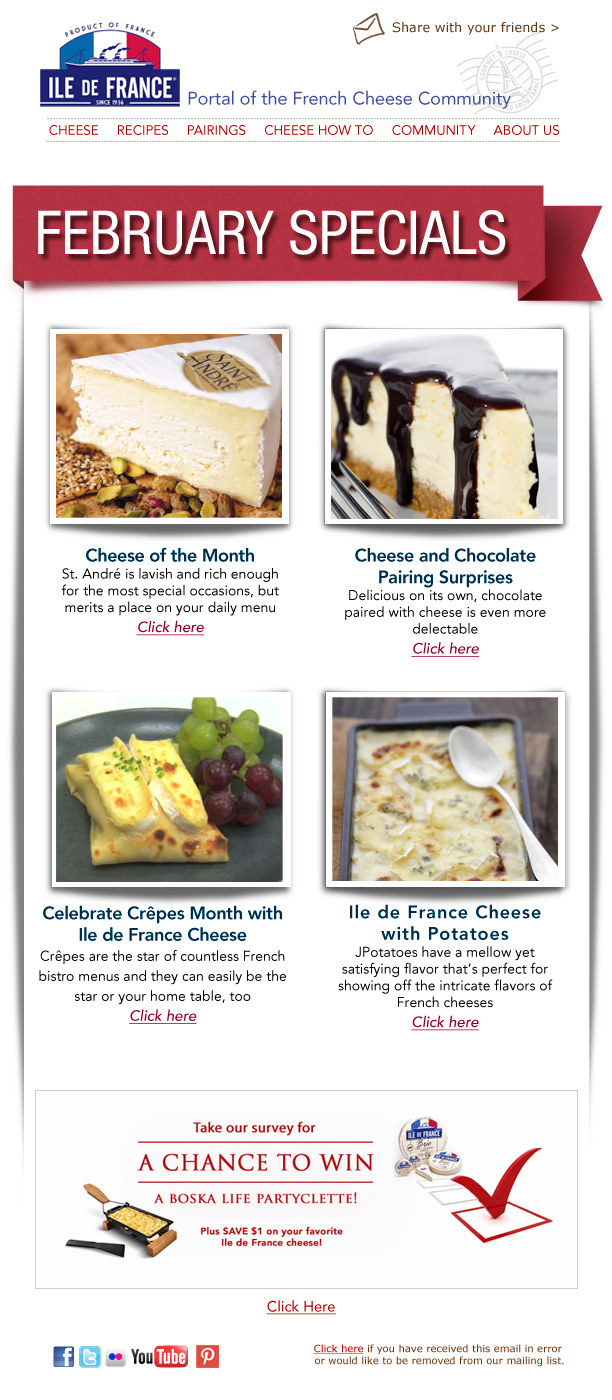The height and width of the screenshot is (1400, 612).
Task: Open the survey chance-to-win banner
Action: tap(306, 1189)
